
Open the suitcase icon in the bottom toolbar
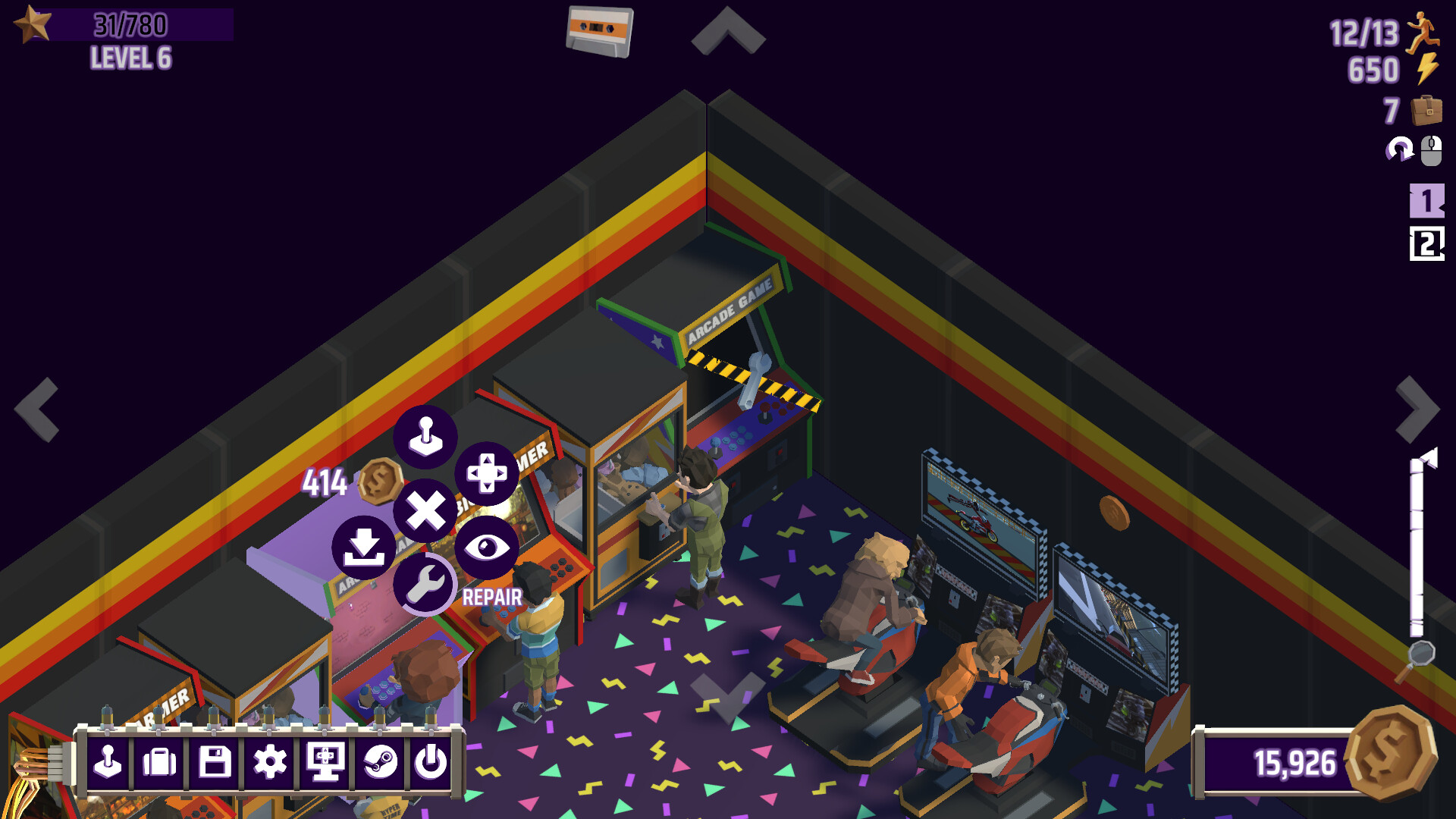pyautogui.click(x=160, y=761)
